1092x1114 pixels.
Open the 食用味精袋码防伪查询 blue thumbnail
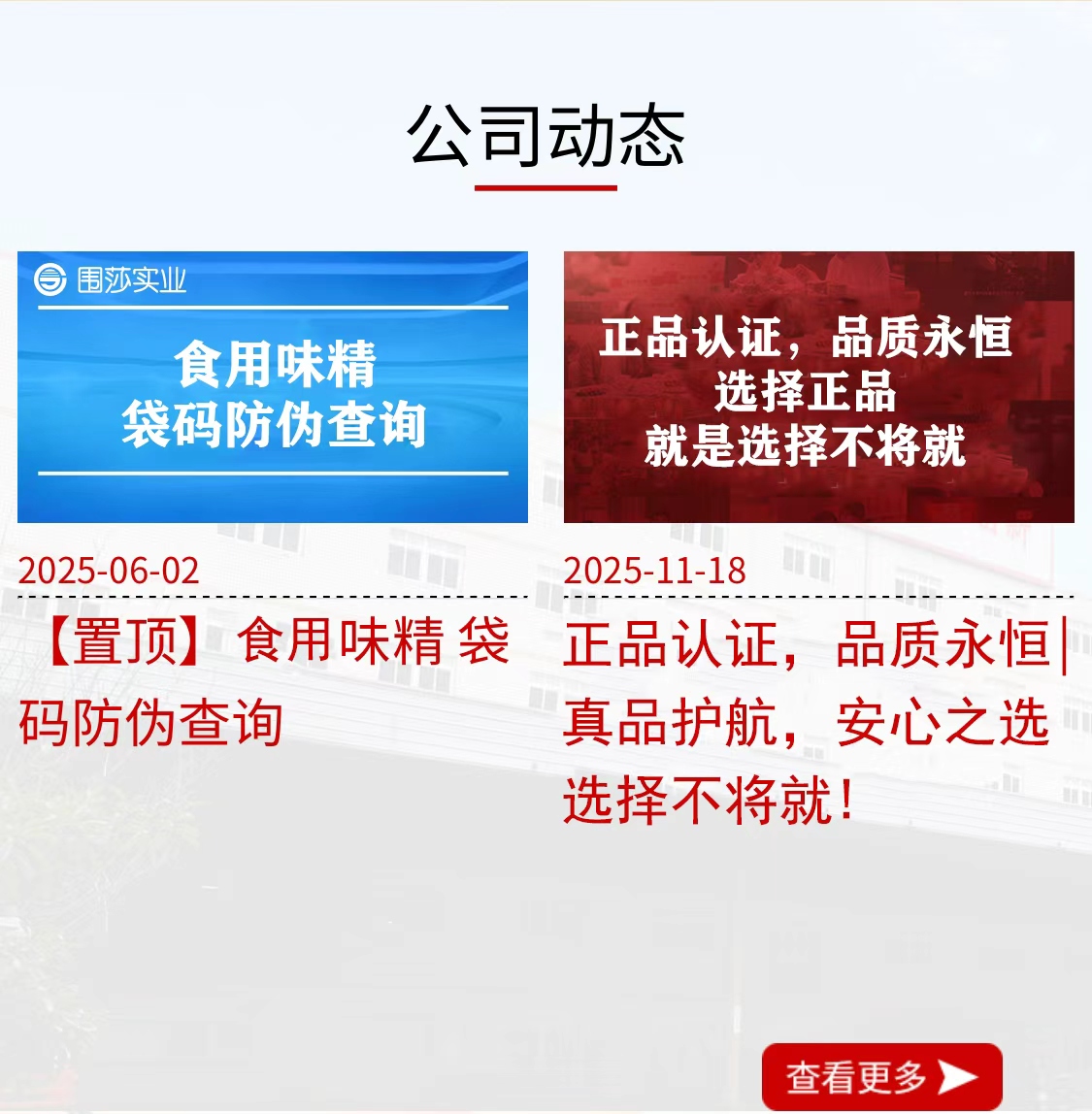point(272,388)
